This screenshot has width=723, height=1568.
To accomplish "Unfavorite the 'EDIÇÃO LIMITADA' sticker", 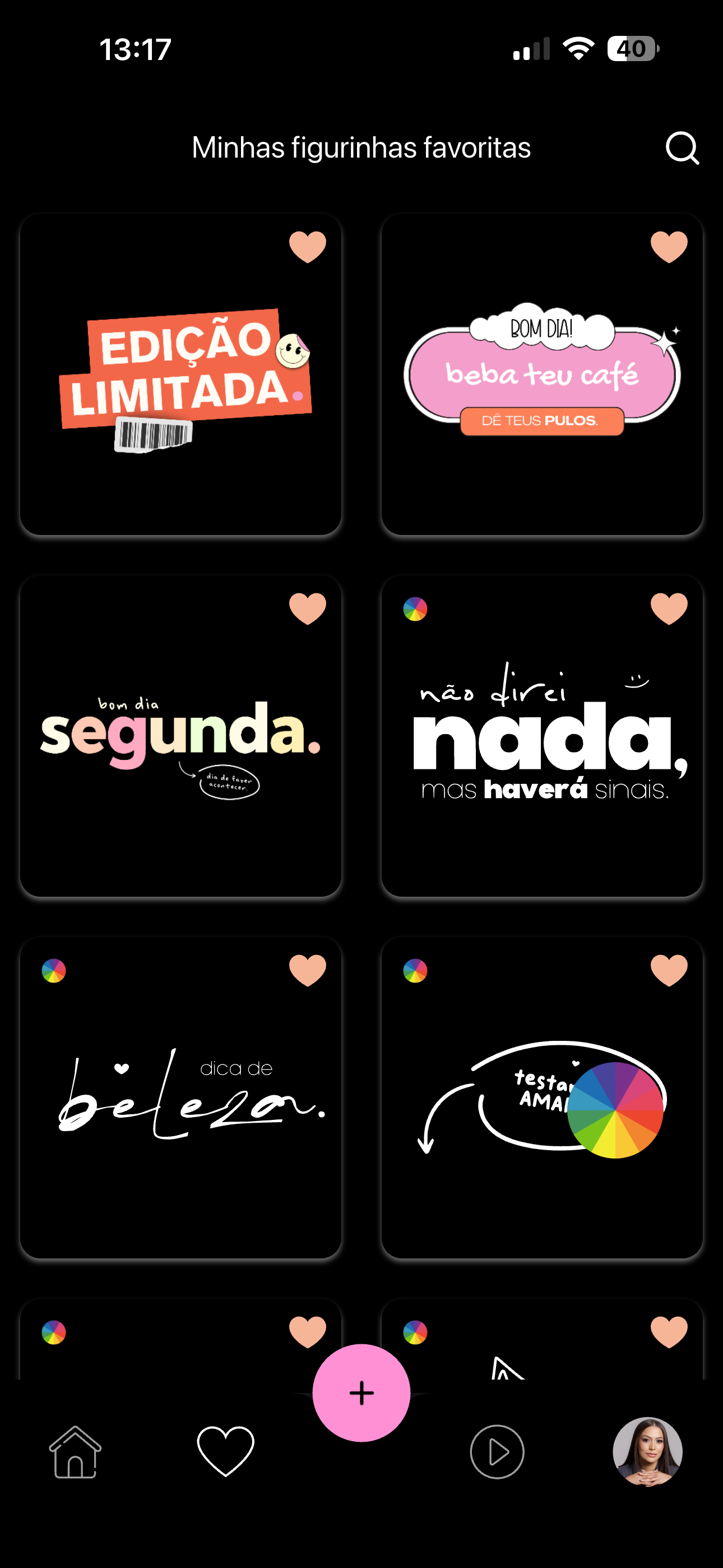I will coord(307,246).
